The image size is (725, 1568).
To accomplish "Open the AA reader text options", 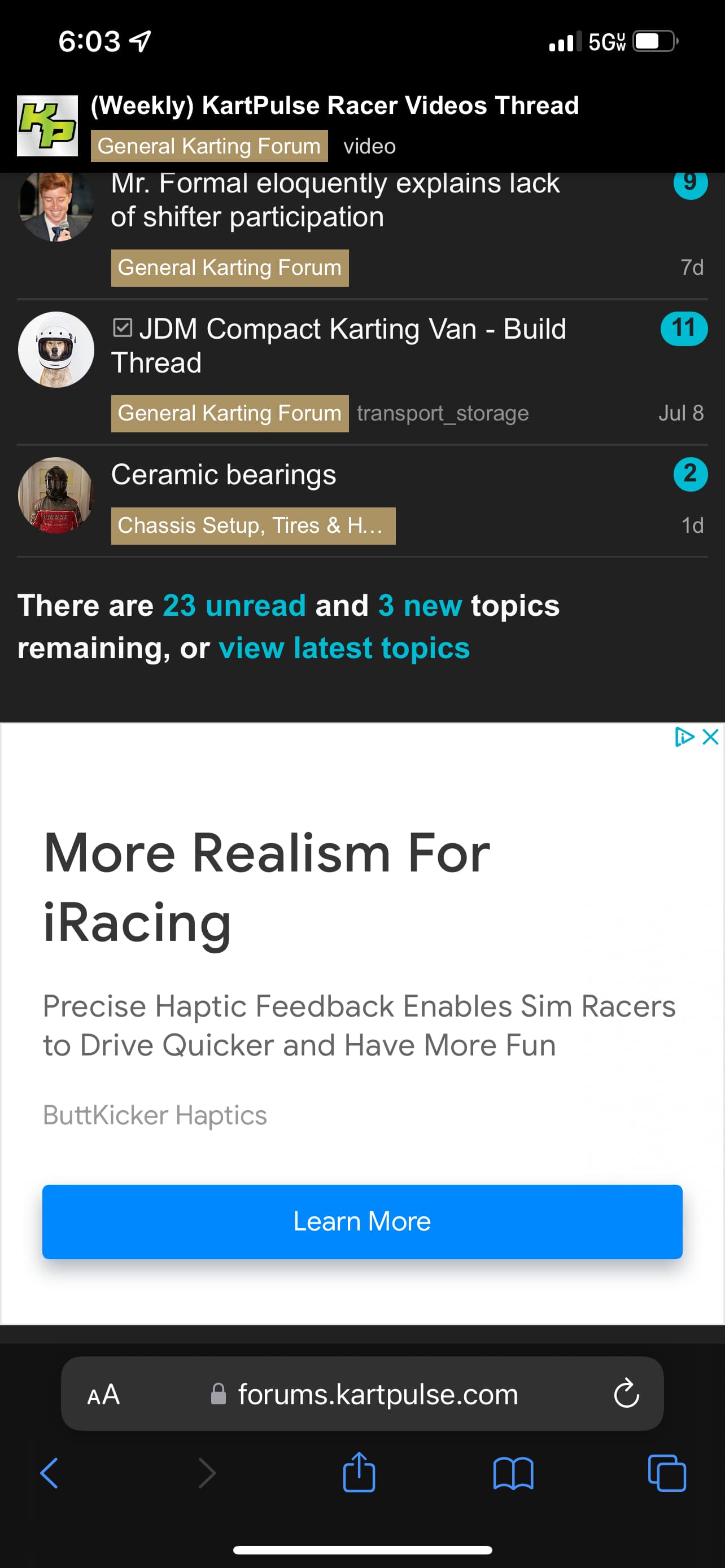I will (x=103, y=1394).
